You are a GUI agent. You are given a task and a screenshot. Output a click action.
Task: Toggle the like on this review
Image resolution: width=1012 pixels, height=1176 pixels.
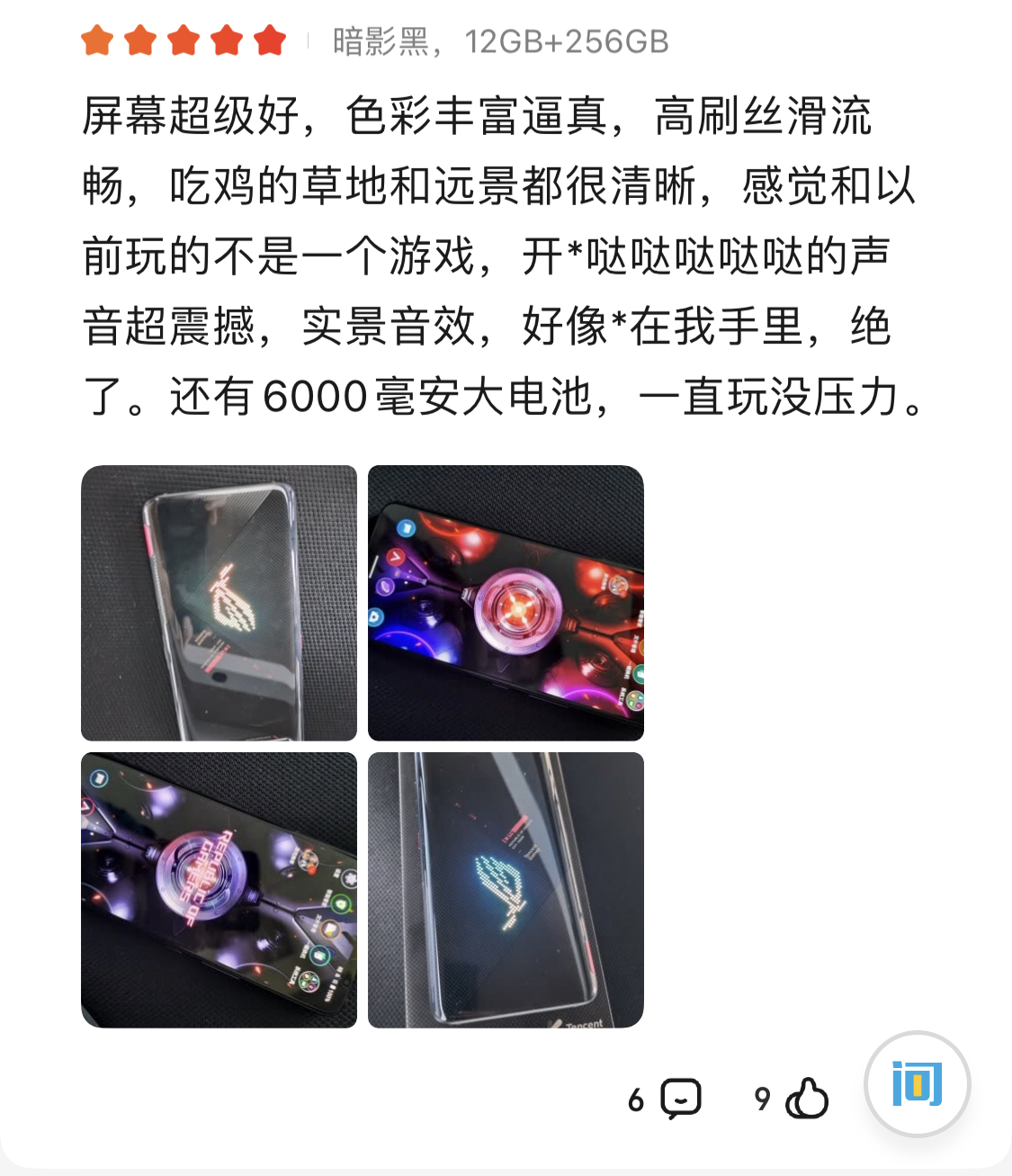pos(807,1099)
